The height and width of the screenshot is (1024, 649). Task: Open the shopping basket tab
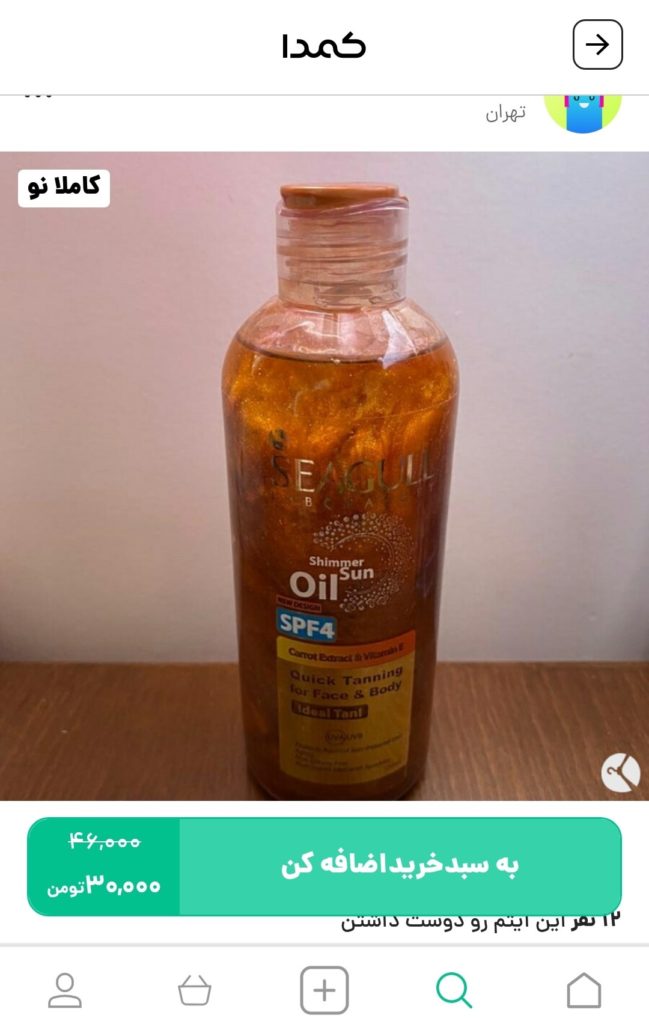194,990
